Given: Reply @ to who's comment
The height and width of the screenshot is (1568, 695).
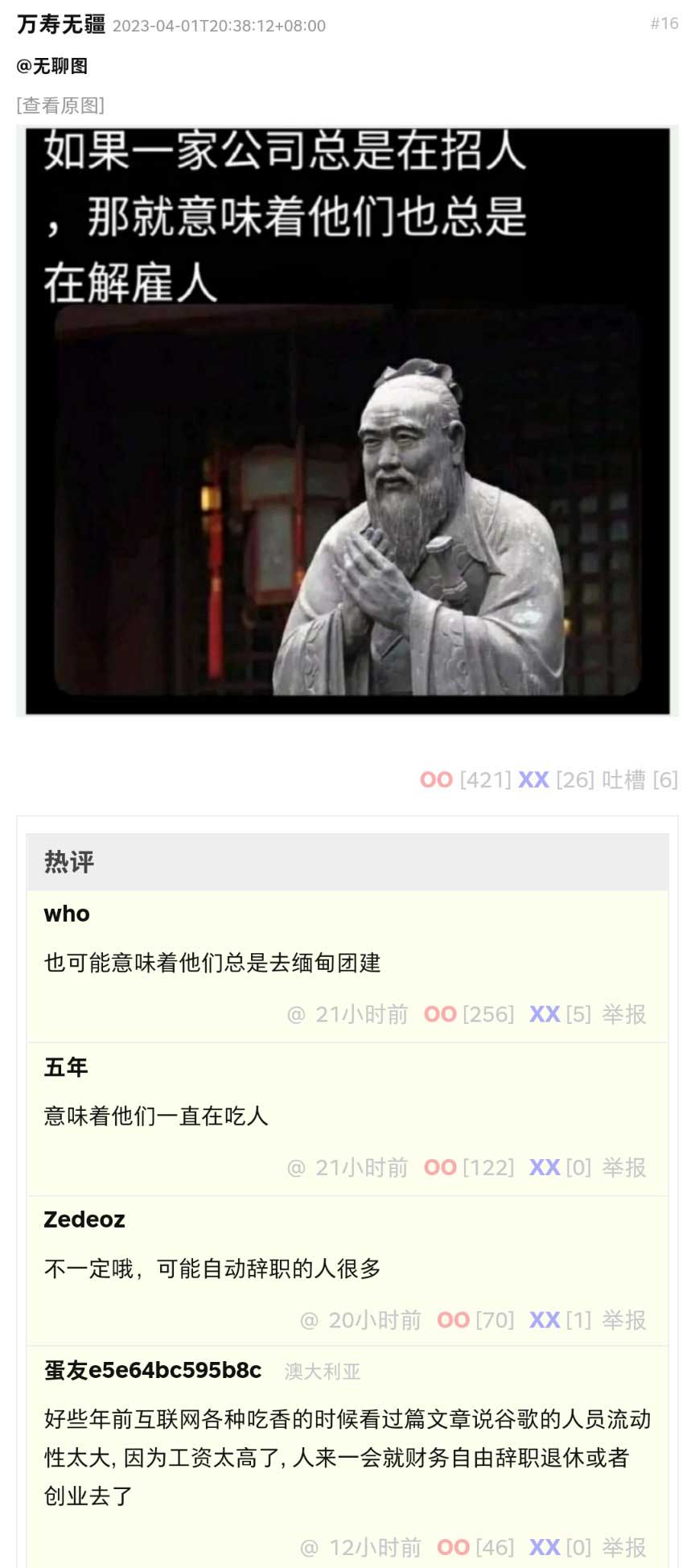Looking at the screenshot, I should click(x=296, y=1014).
